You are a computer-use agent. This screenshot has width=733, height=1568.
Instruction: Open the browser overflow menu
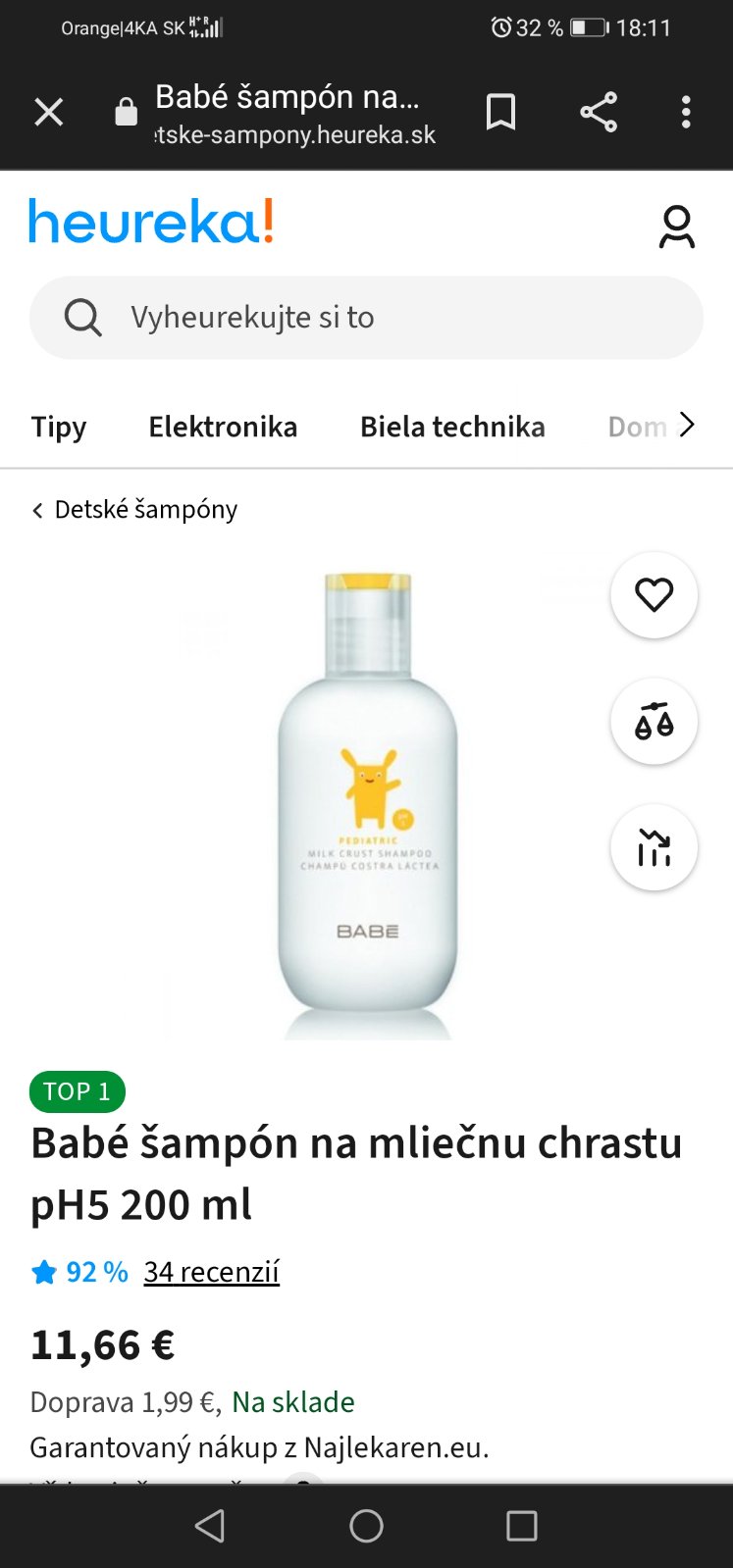[686, 113]
